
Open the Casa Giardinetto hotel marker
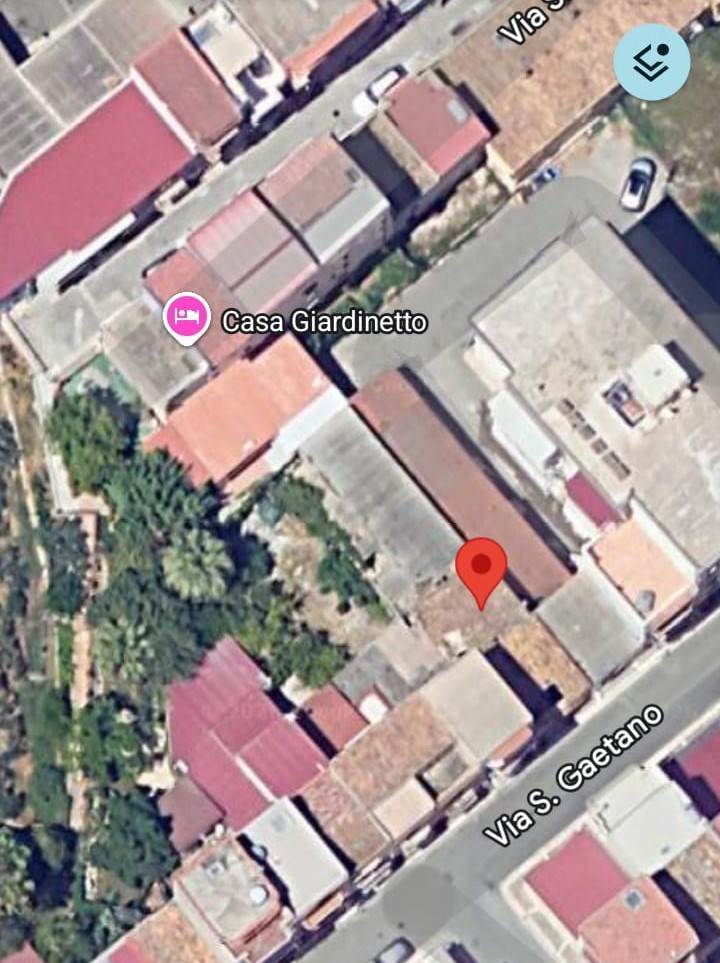(x=187, y=317)
